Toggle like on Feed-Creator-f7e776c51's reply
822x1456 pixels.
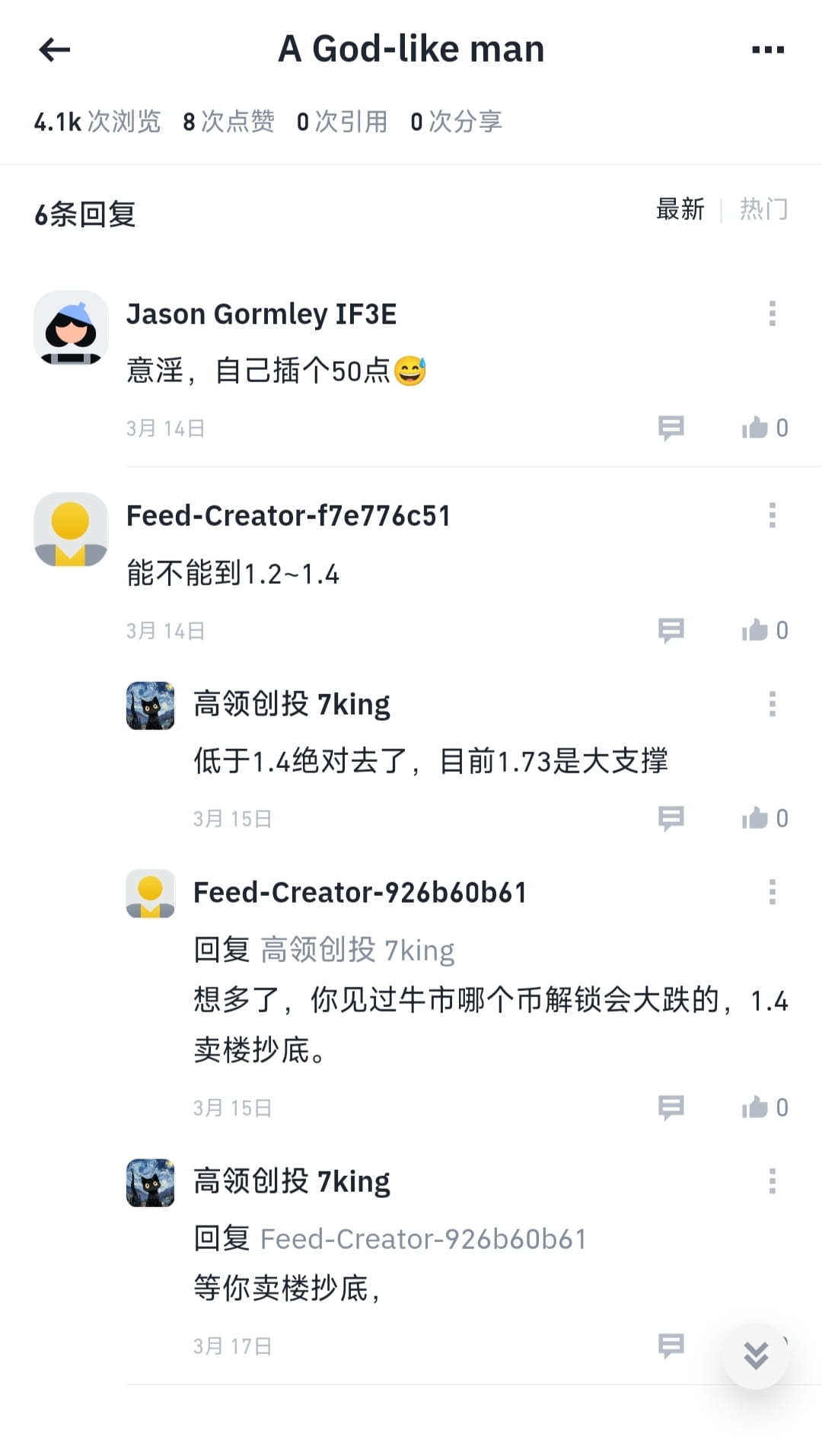(756, 629)
